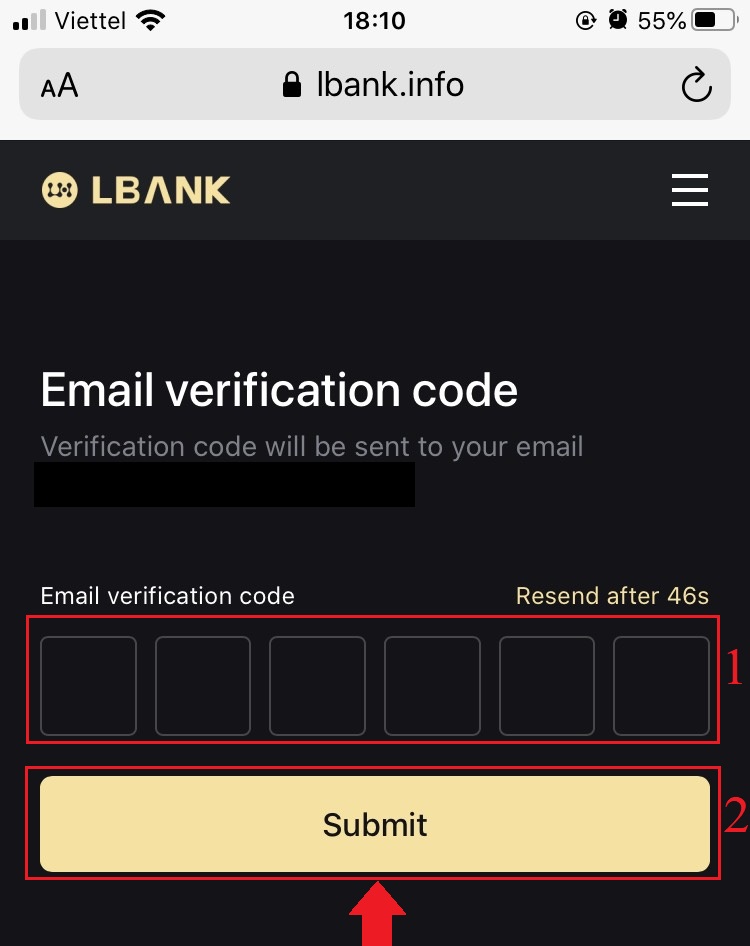Click the Email verification code label
The width and height of the screenshot is (750, 946).
coord(166,595)
